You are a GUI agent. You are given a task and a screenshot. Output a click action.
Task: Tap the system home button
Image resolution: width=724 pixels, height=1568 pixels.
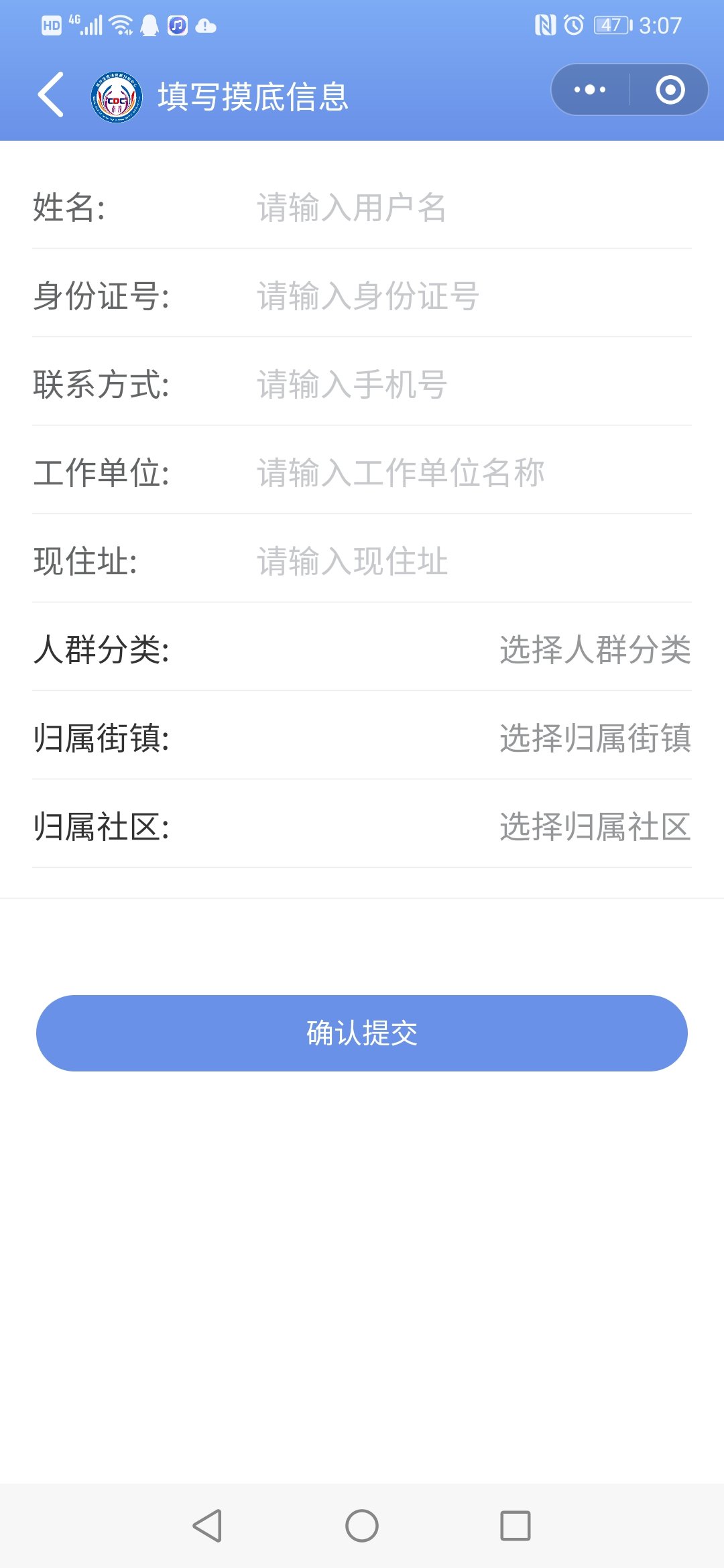tap(362, 1526)
